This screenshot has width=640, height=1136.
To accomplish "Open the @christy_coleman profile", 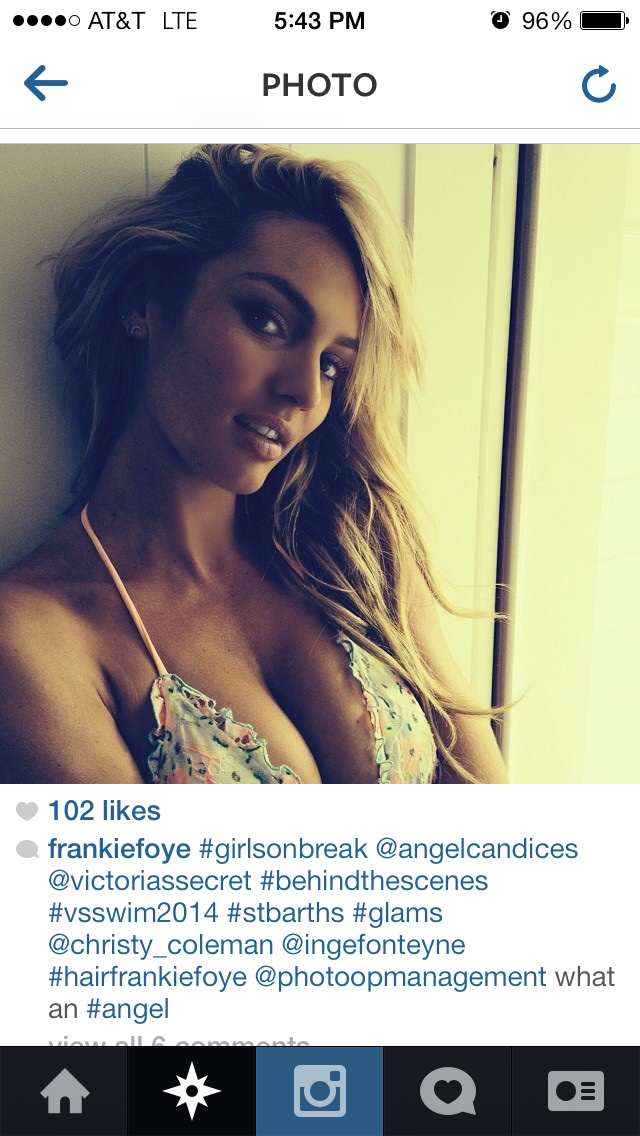I will coord(160,945).
